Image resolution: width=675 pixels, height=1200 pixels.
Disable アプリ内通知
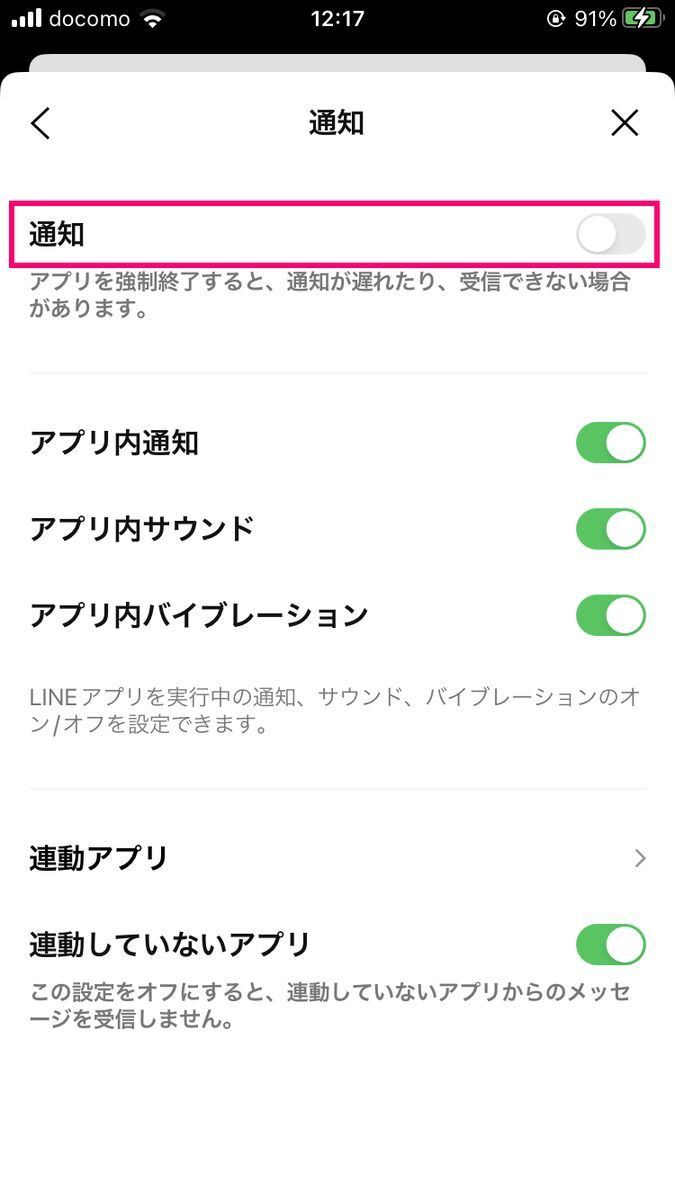[611, 443]
